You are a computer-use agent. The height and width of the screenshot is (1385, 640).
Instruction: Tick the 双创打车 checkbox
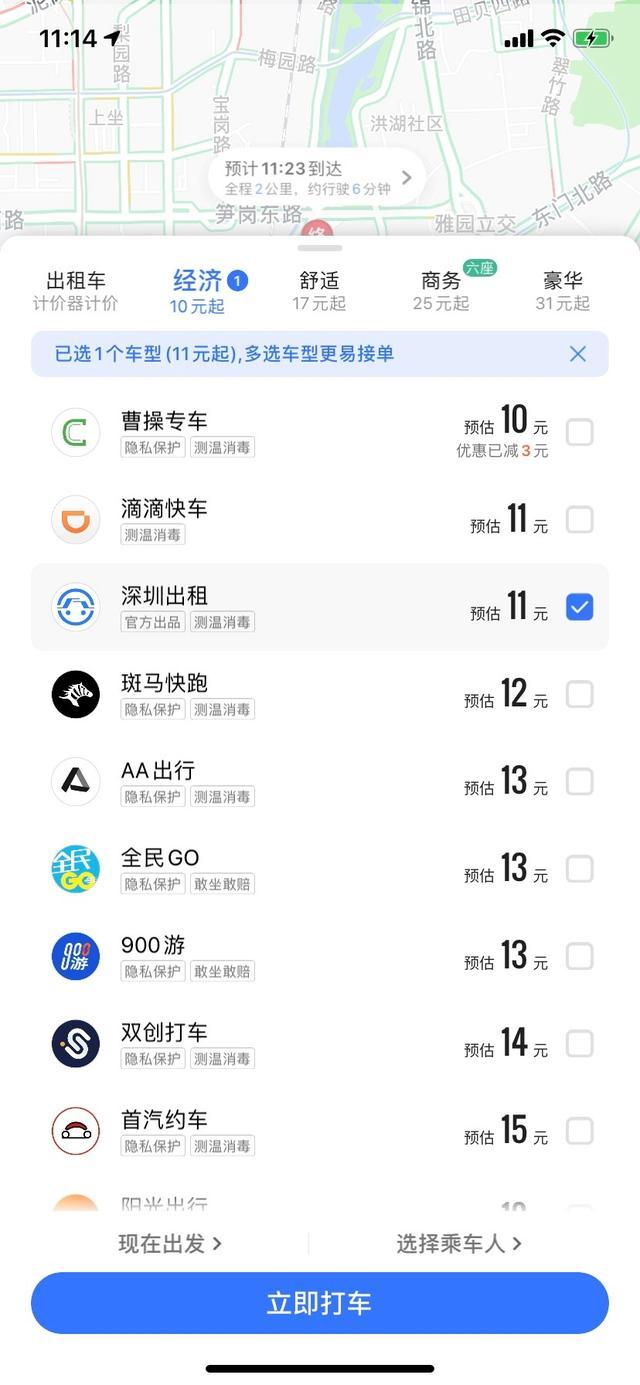coord(580,1044)
